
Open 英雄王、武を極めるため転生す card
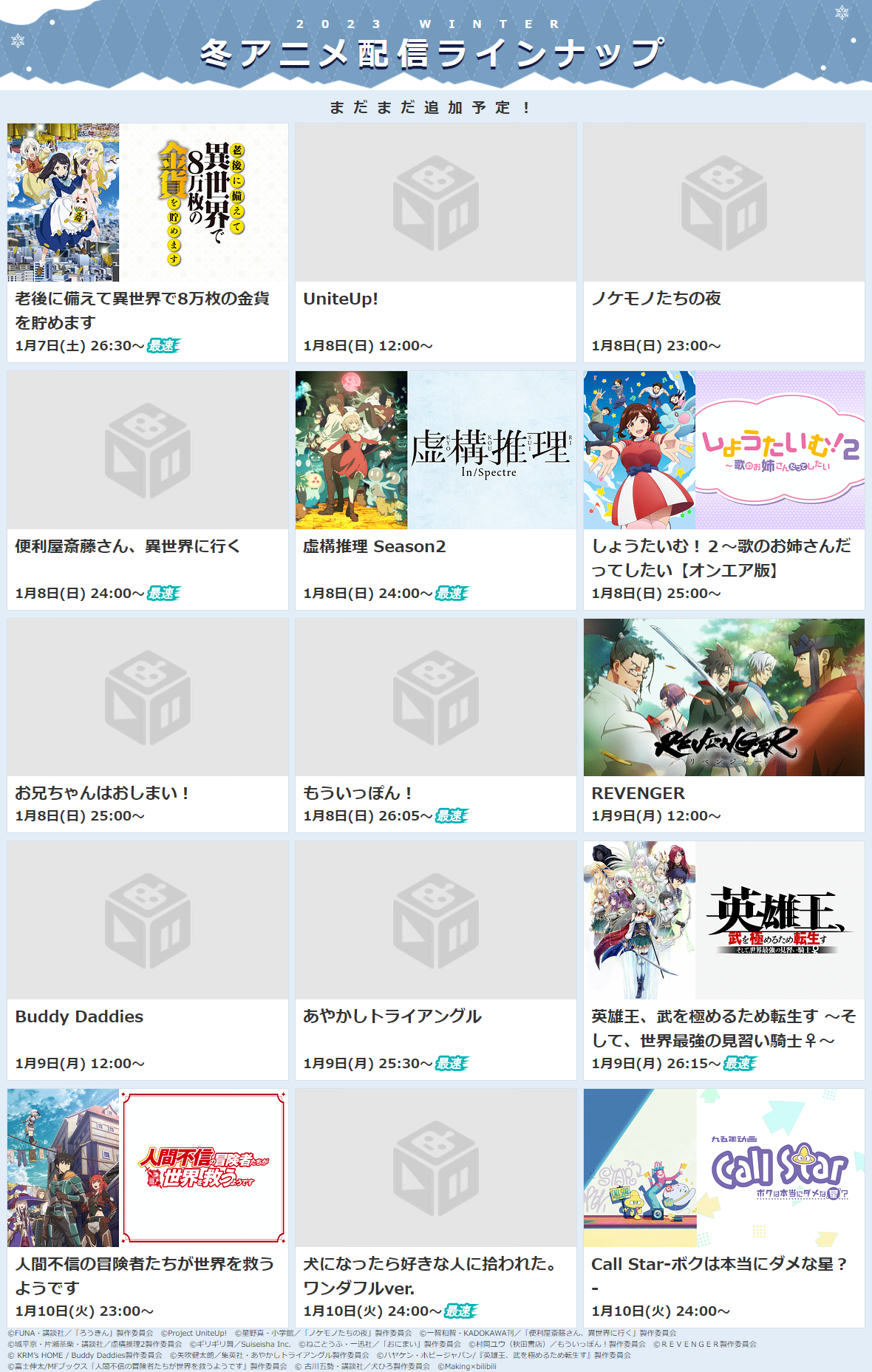point(723,960)
